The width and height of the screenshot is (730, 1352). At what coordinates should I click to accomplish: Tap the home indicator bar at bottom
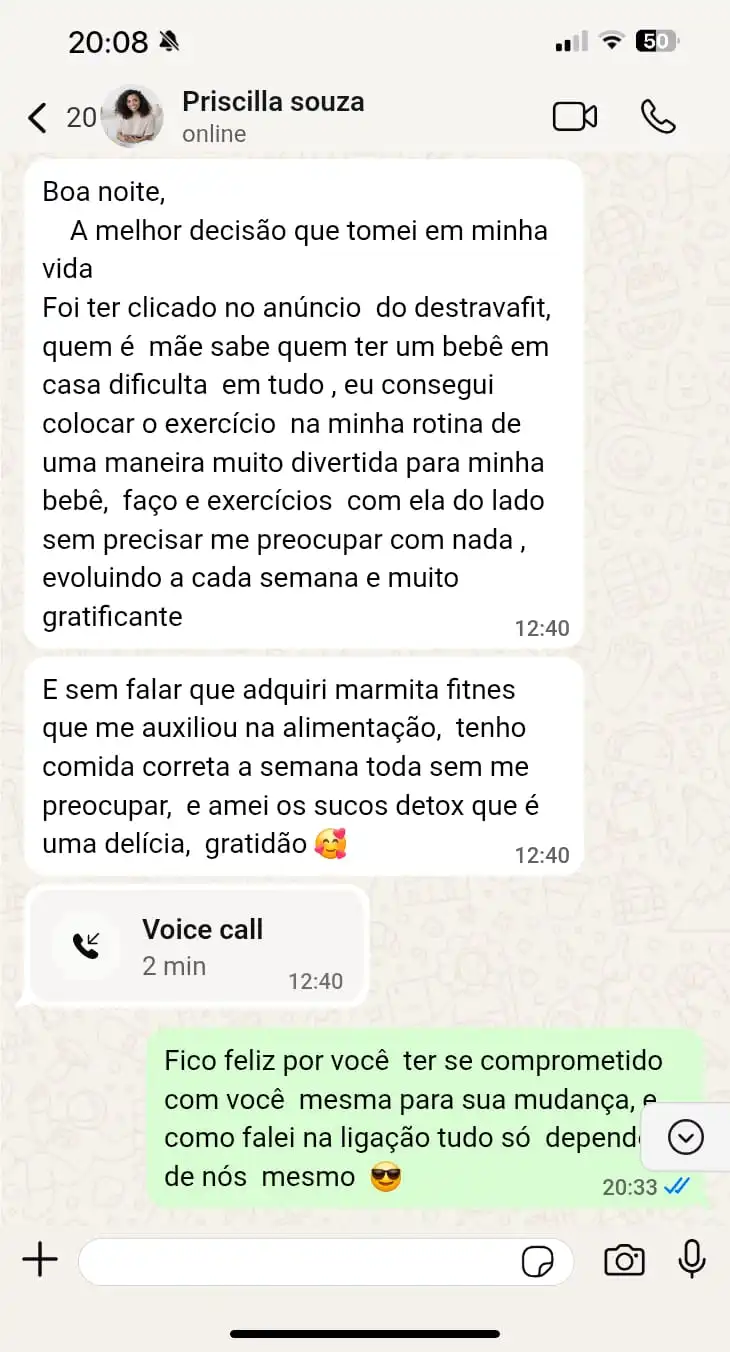point(365,1331)
